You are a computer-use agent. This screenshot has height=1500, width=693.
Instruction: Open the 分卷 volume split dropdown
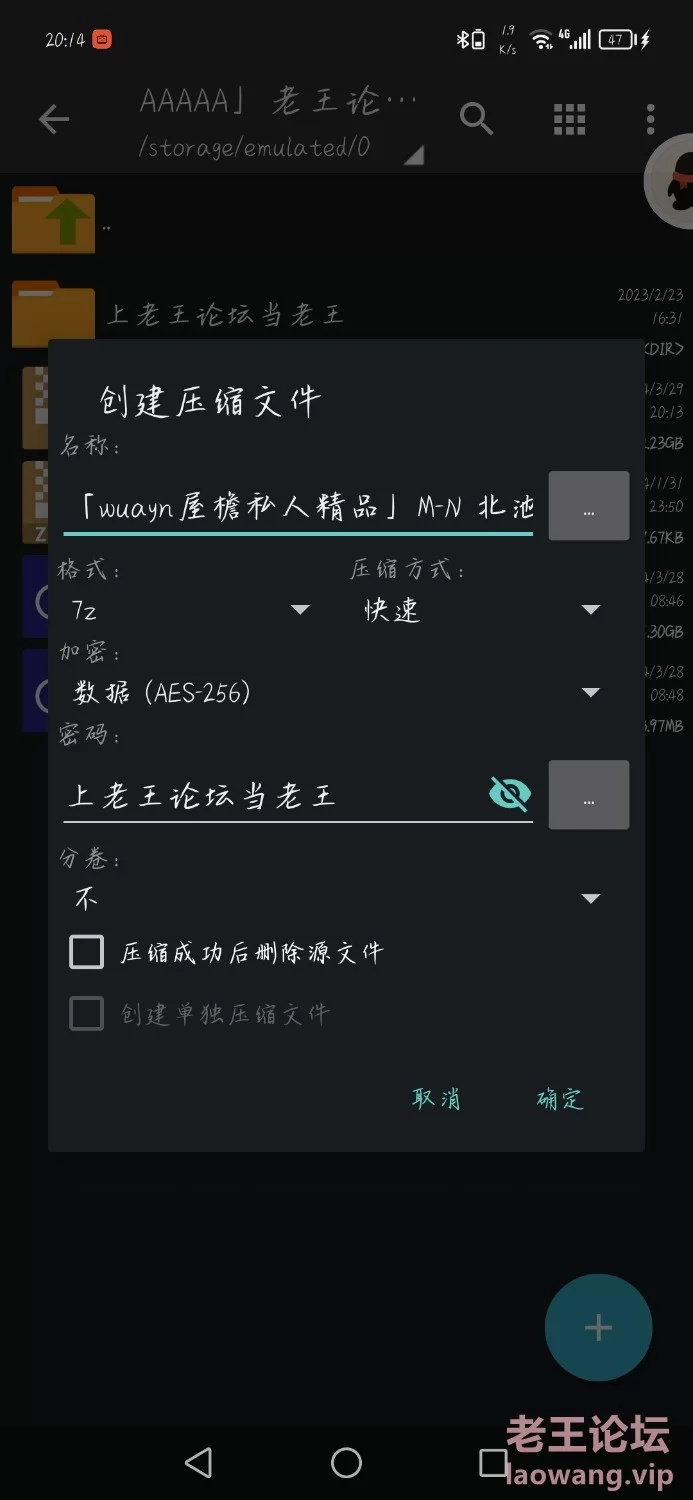pos(335,898)
